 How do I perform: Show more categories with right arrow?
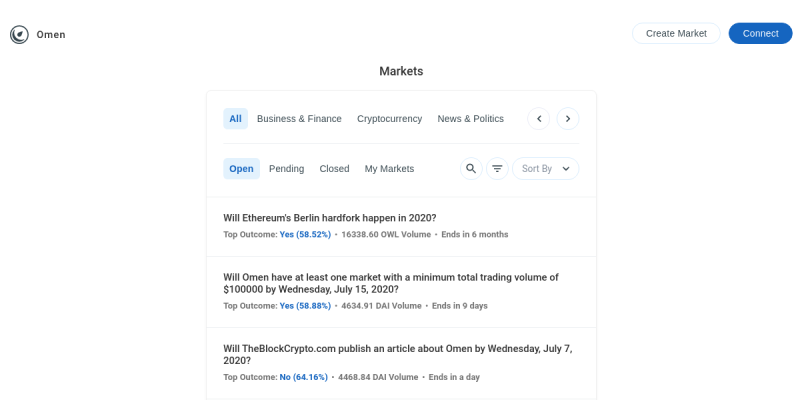coord(568,118)
